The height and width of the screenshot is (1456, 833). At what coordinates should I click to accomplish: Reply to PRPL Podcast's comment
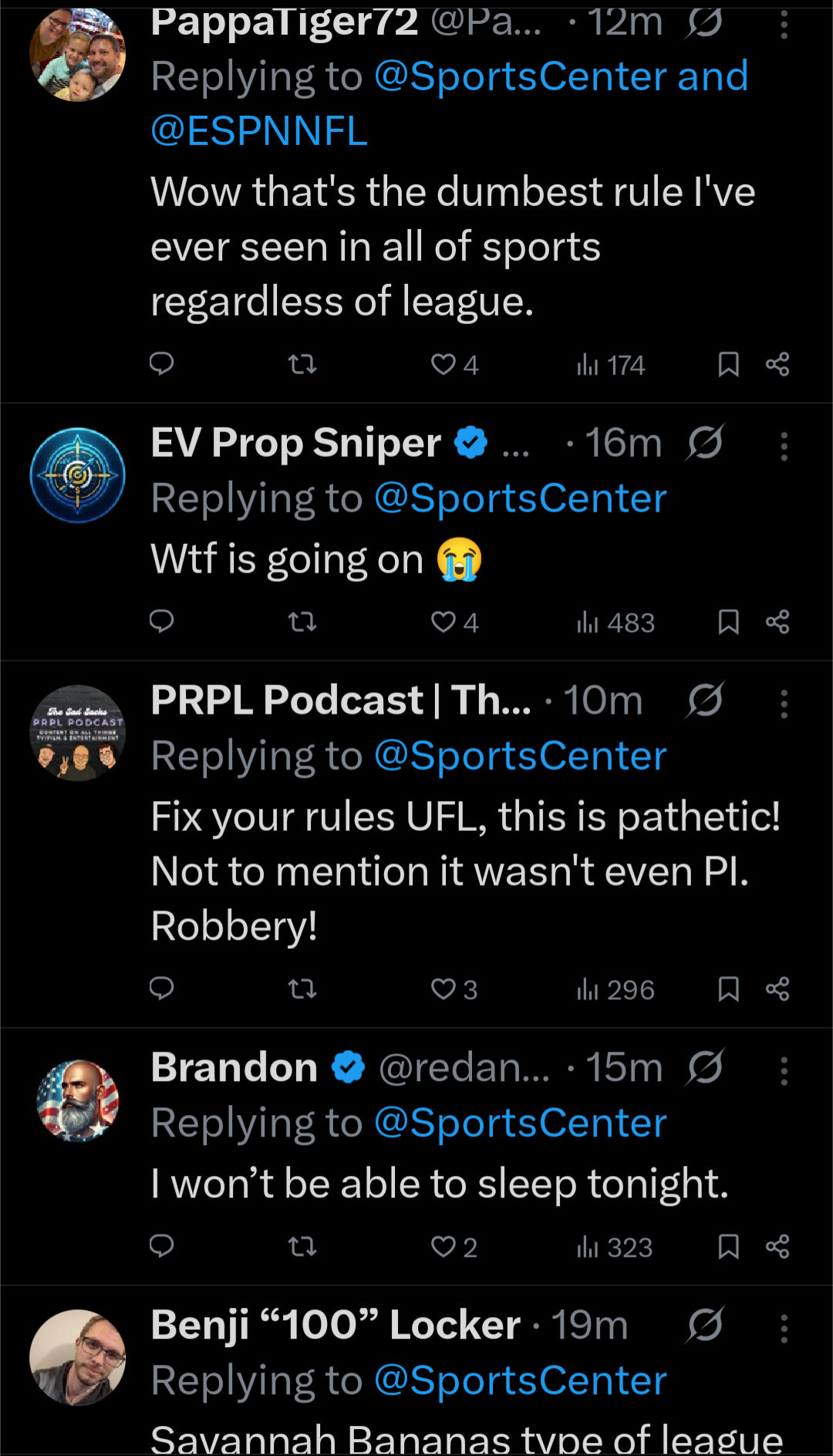(161, 988)
